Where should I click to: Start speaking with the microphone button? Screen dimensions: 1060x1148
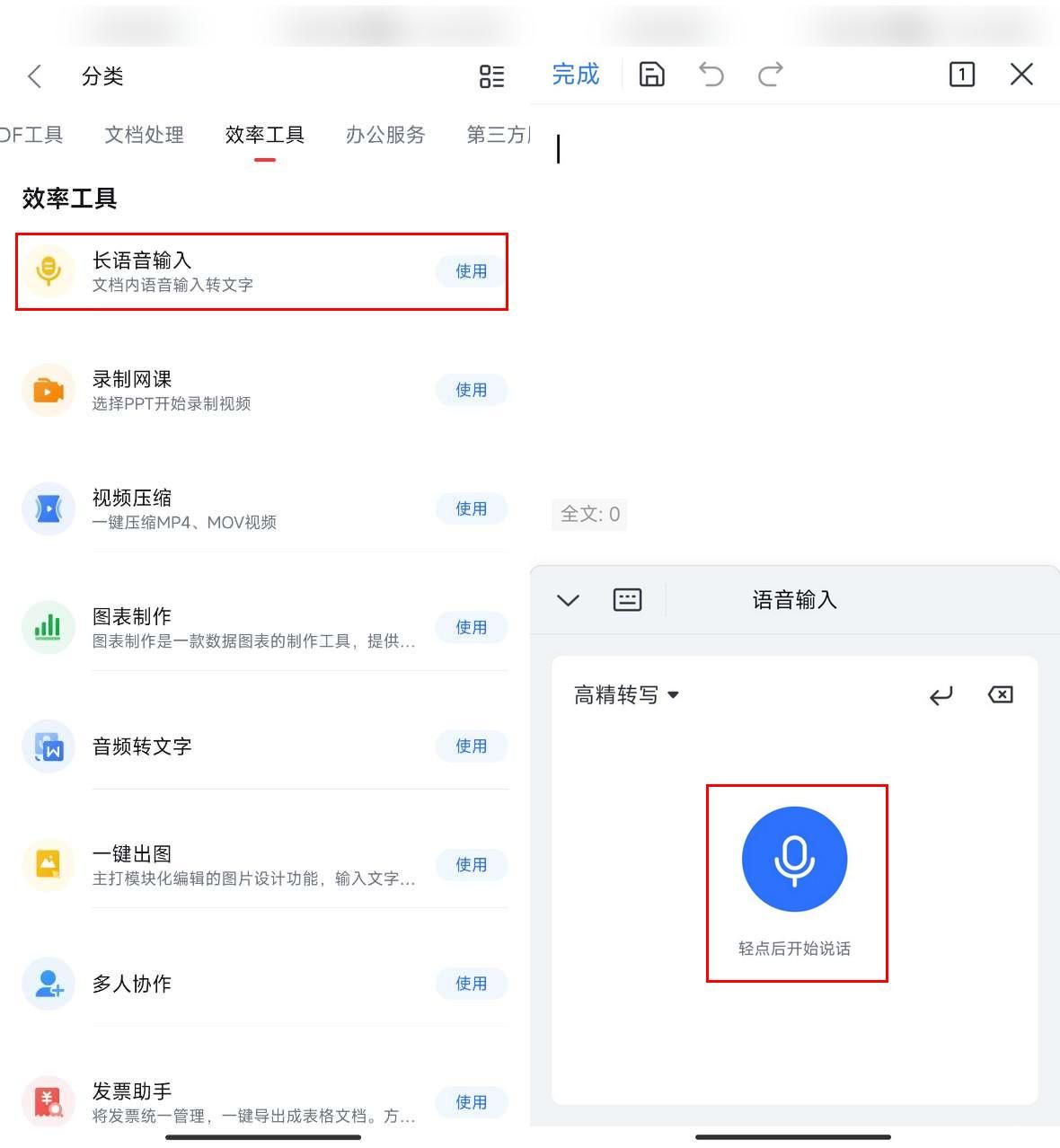794,859
